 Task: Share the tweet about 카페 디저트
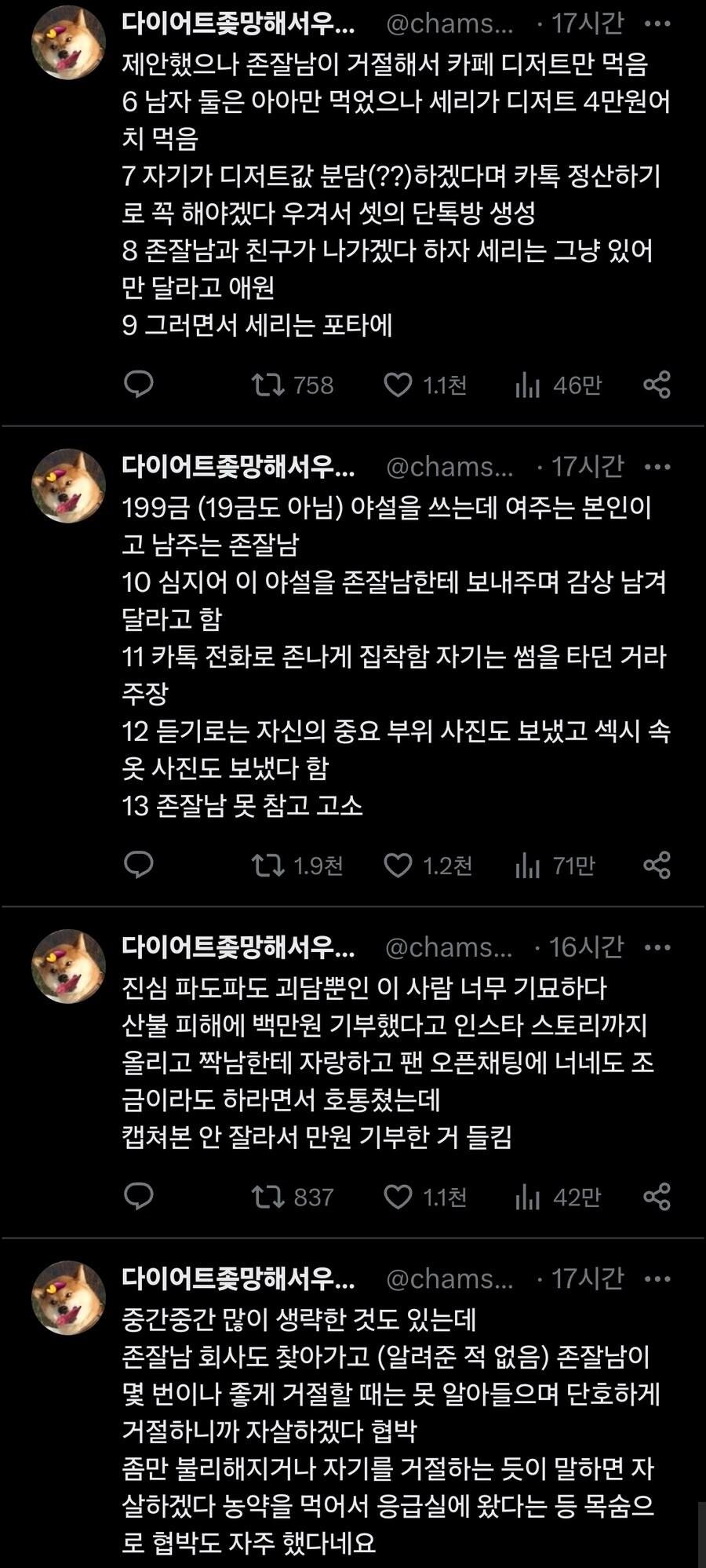657,385
